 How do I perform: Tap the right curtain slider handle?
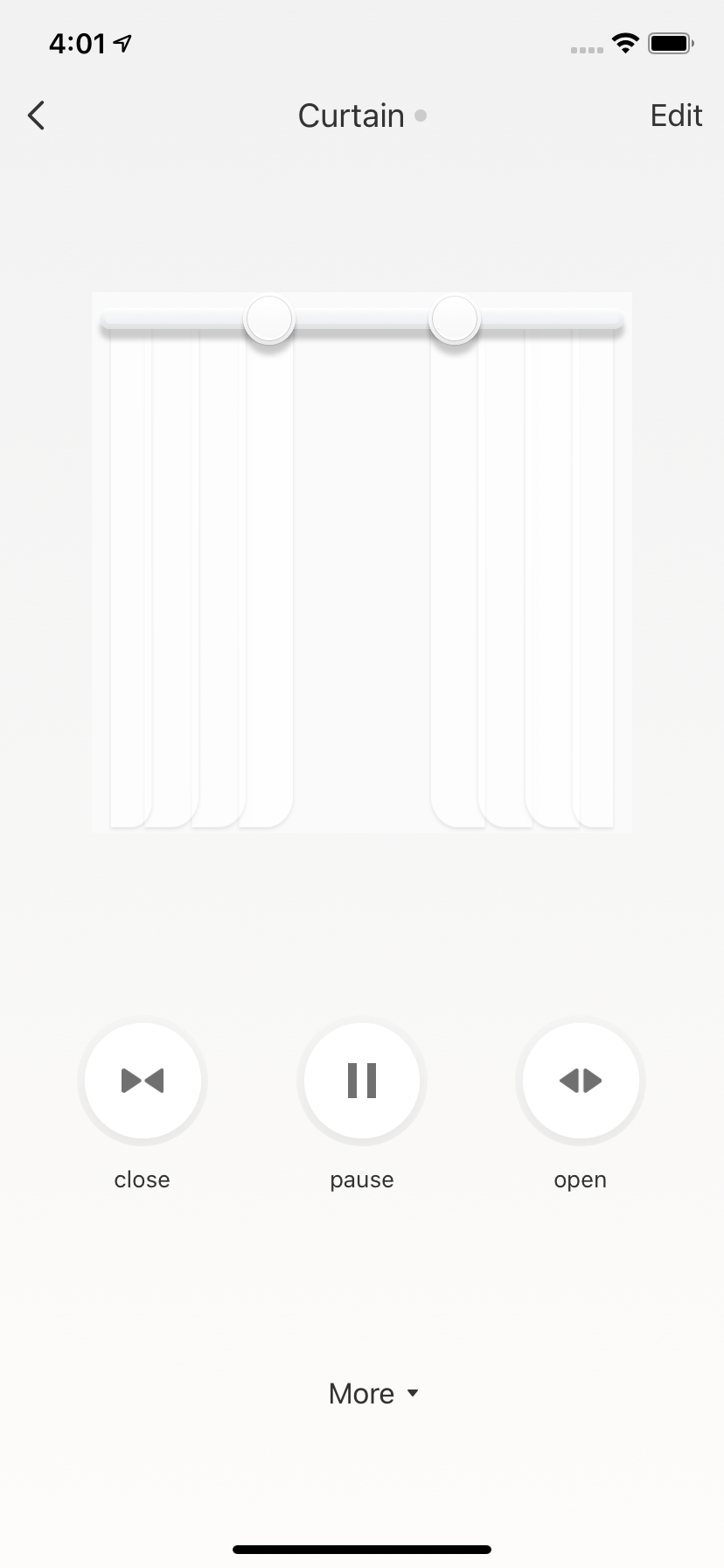pyautogui.click(x=454, y=319)
